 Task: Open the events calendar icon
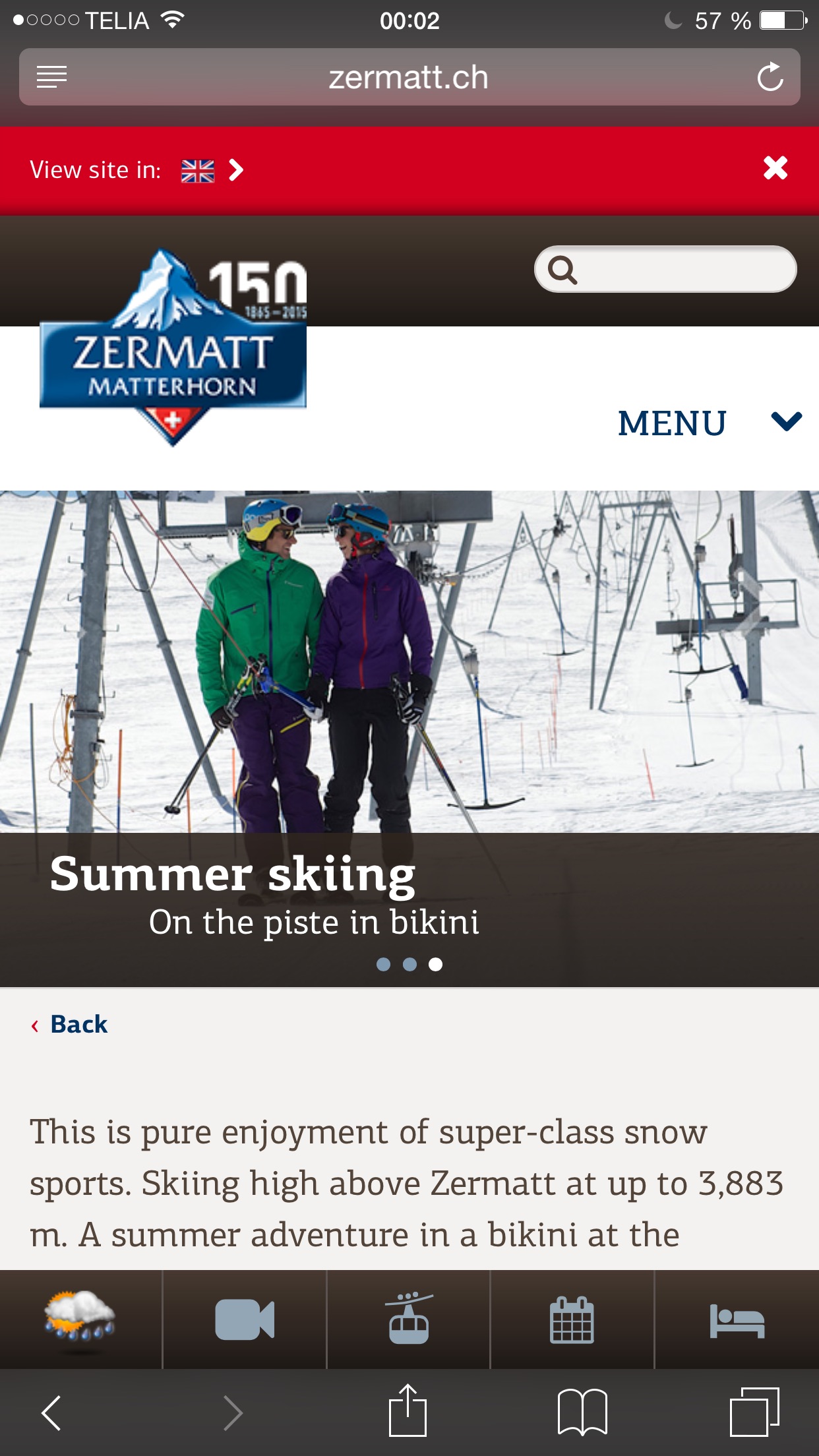pos(572,1319)
